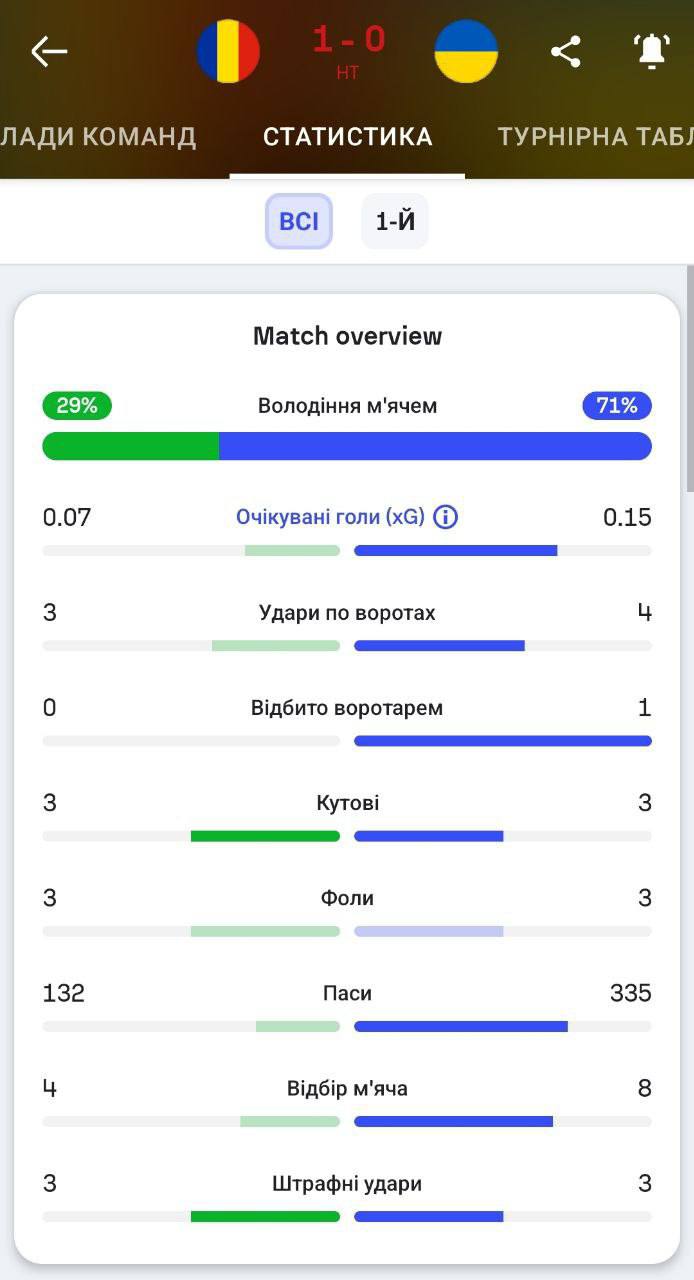Viewport: 694px width, 1280px height.
Task: Select the ВСІ statistics filter
Action: 298,221
